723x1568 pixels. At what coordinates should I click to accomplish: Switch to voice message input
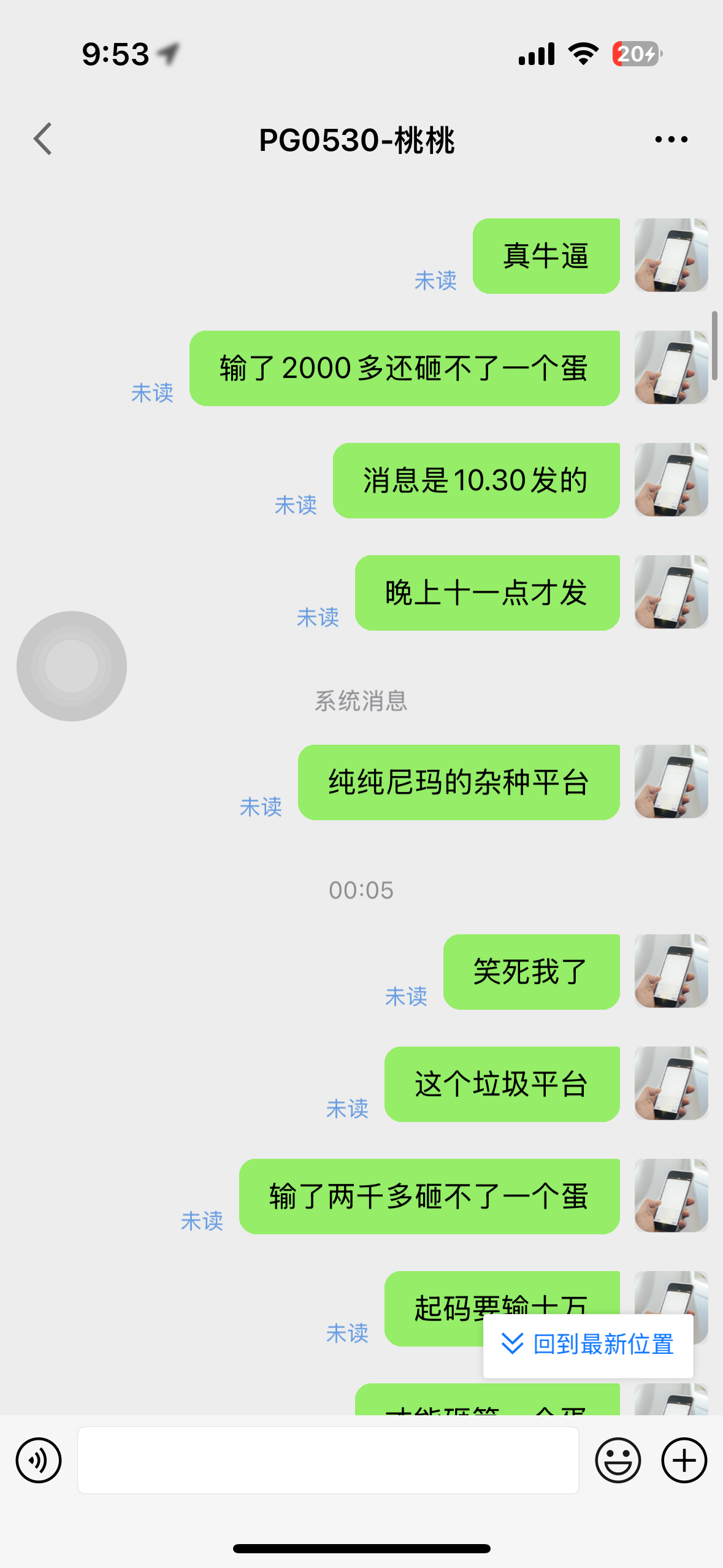pos(39,1460)
